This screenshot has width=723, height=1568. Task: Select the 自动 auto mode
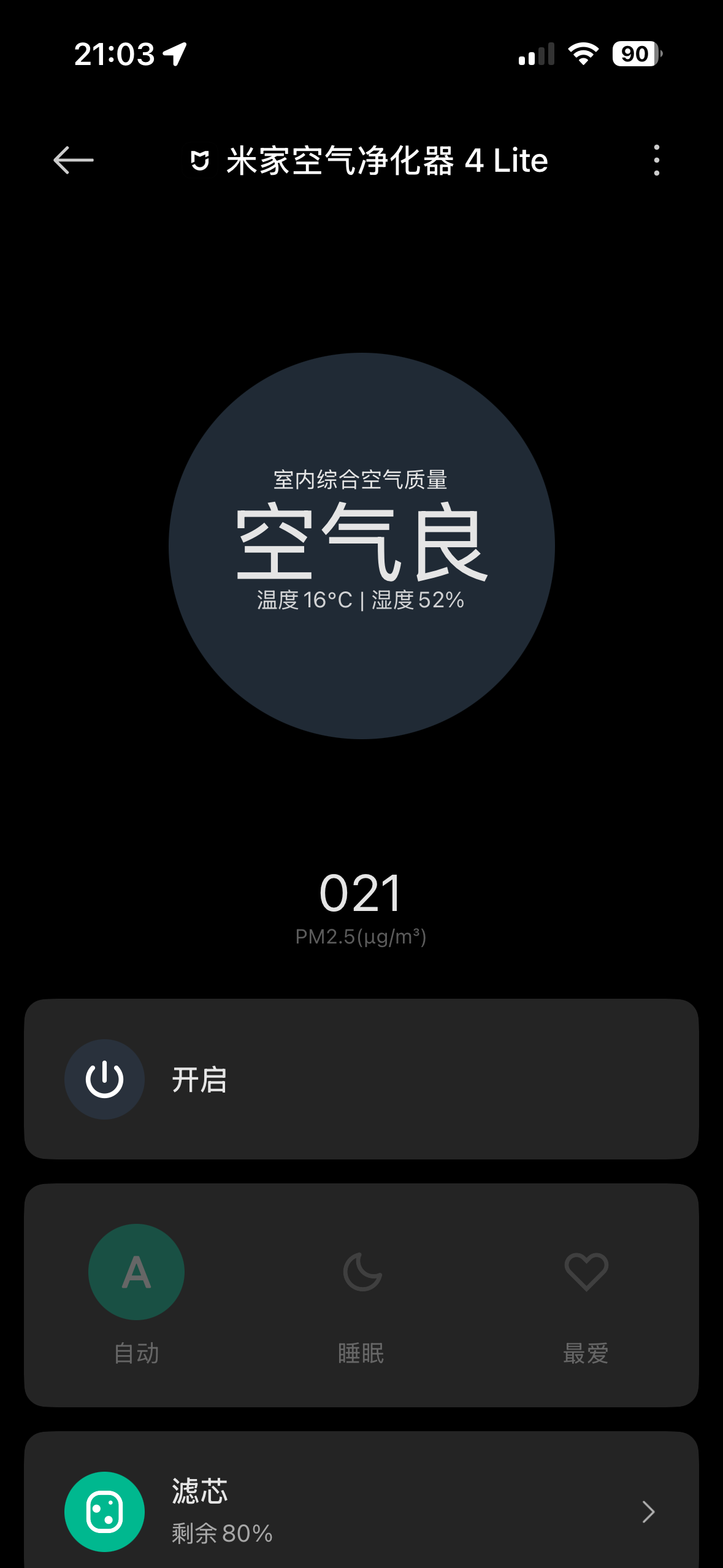[x=136, y=1272]
